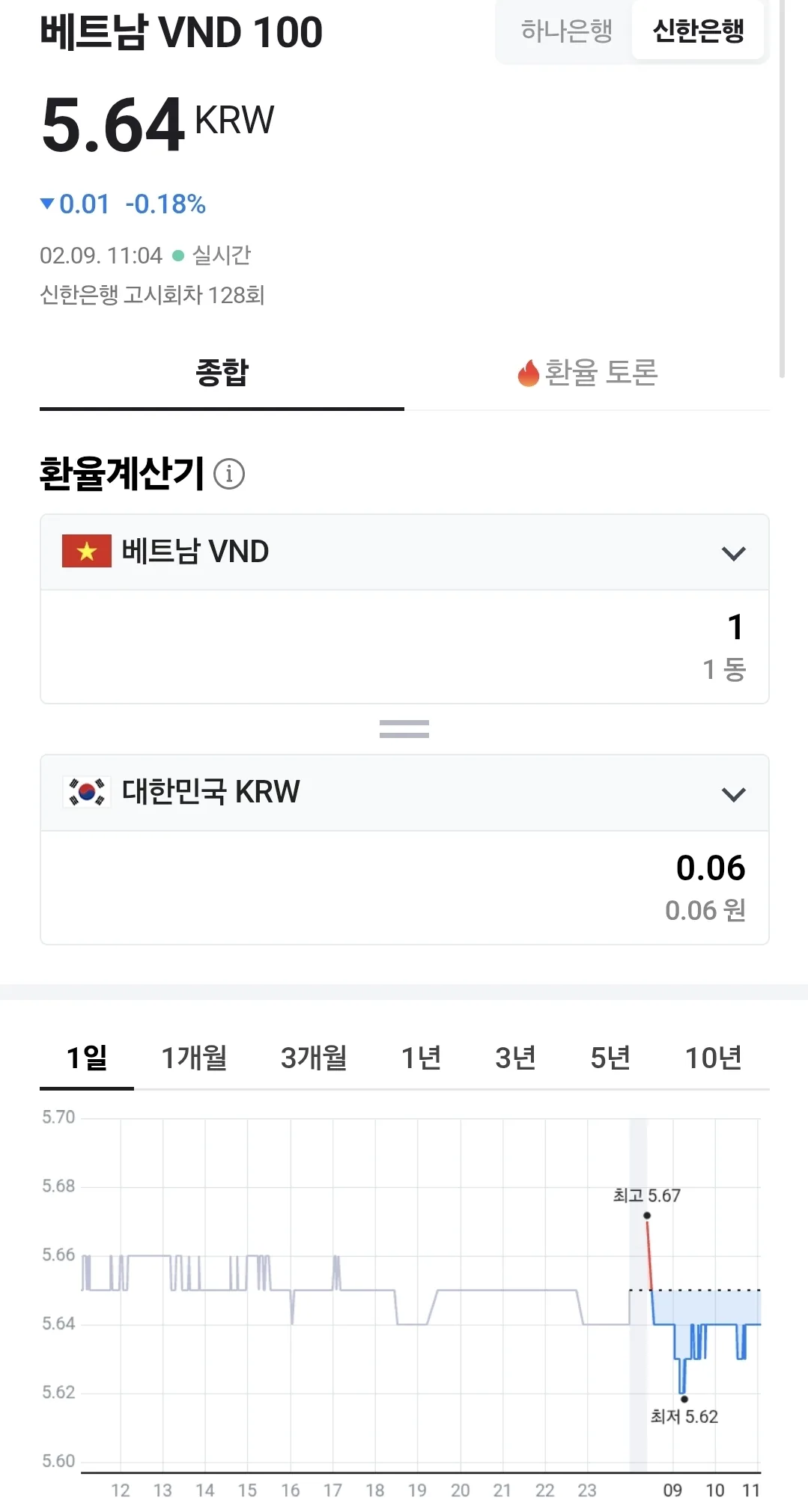The image size is (808, 1512).
Task: Show the 1년 chart
Action: 421,1058
